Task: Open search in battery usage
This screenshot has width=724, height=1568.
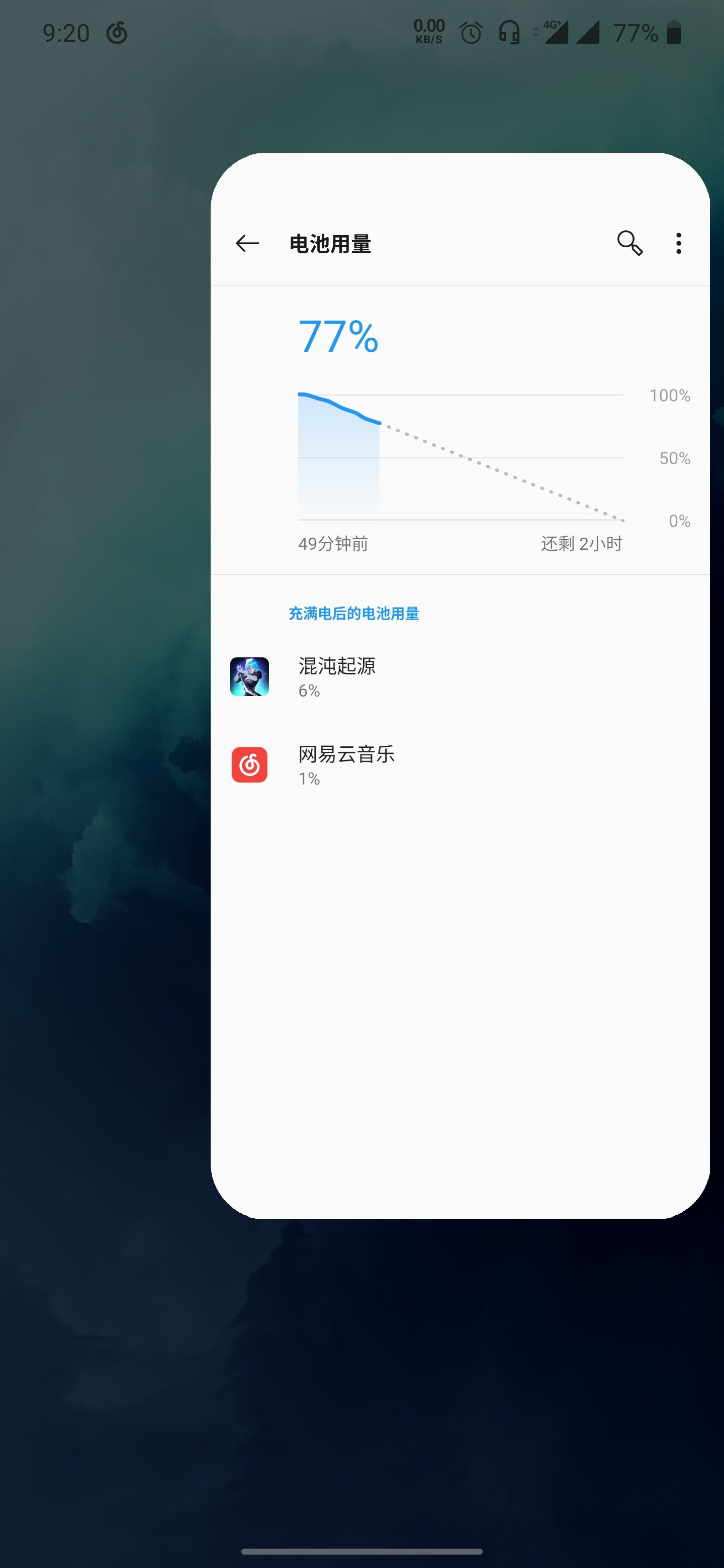Action: tap(629, 243)
